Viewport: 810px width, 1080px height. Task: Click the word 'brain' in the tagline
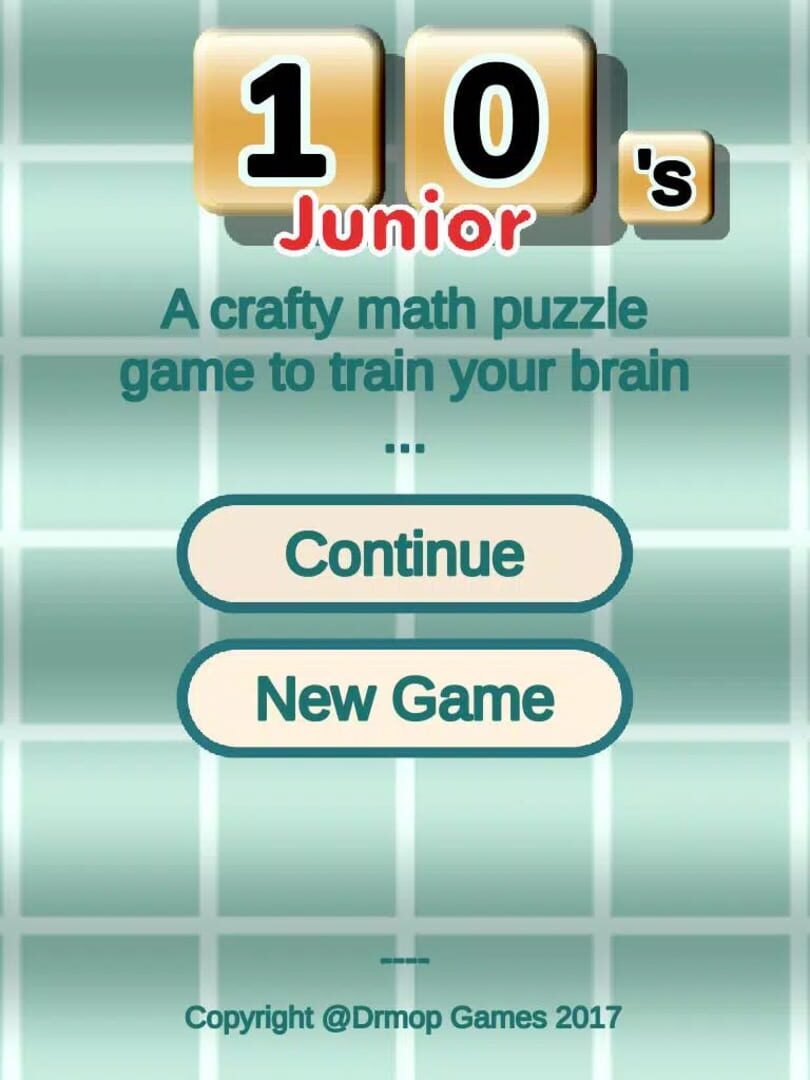coord(630,370)
